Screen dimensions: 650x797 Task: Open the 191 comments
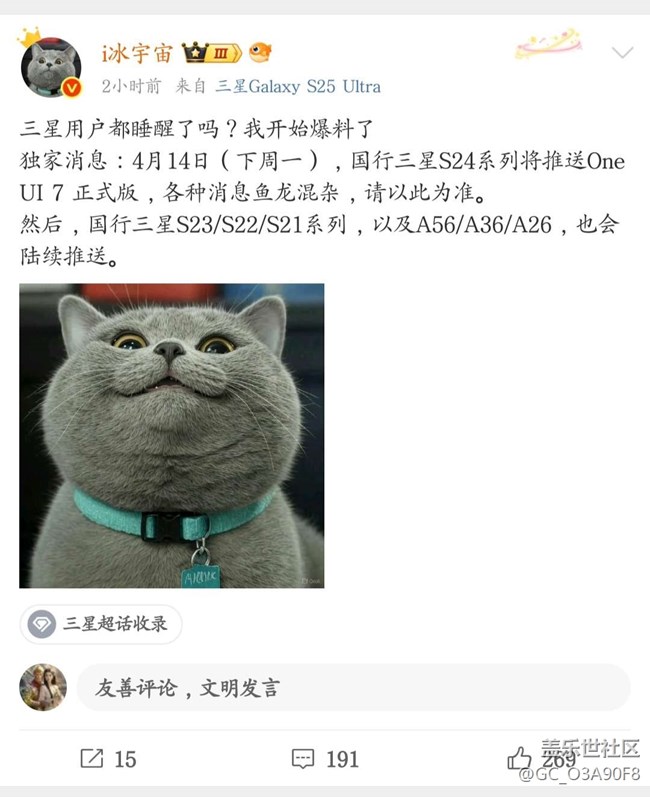324,759
